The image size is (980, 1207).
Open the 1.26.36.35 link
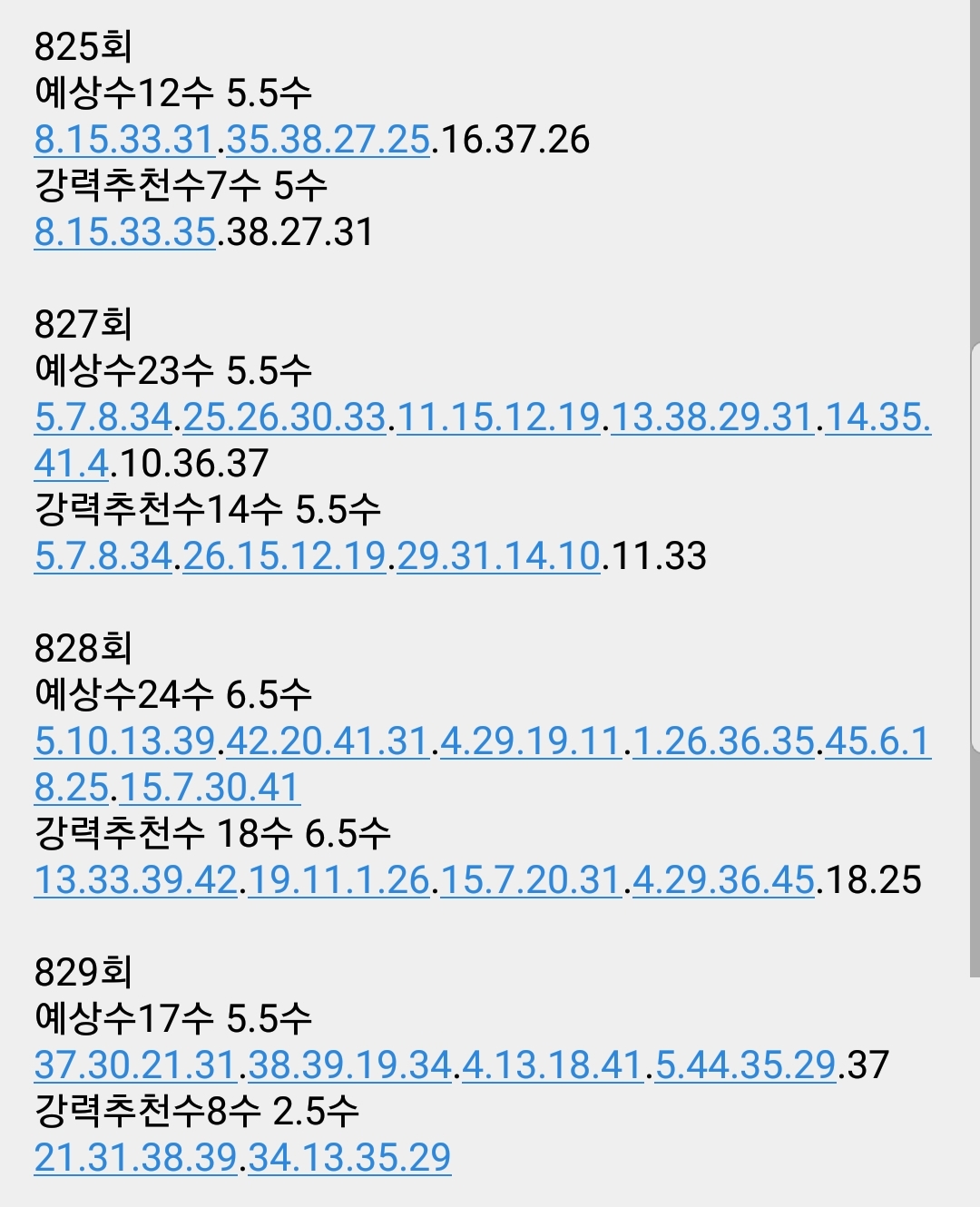[x=724, y=741]
